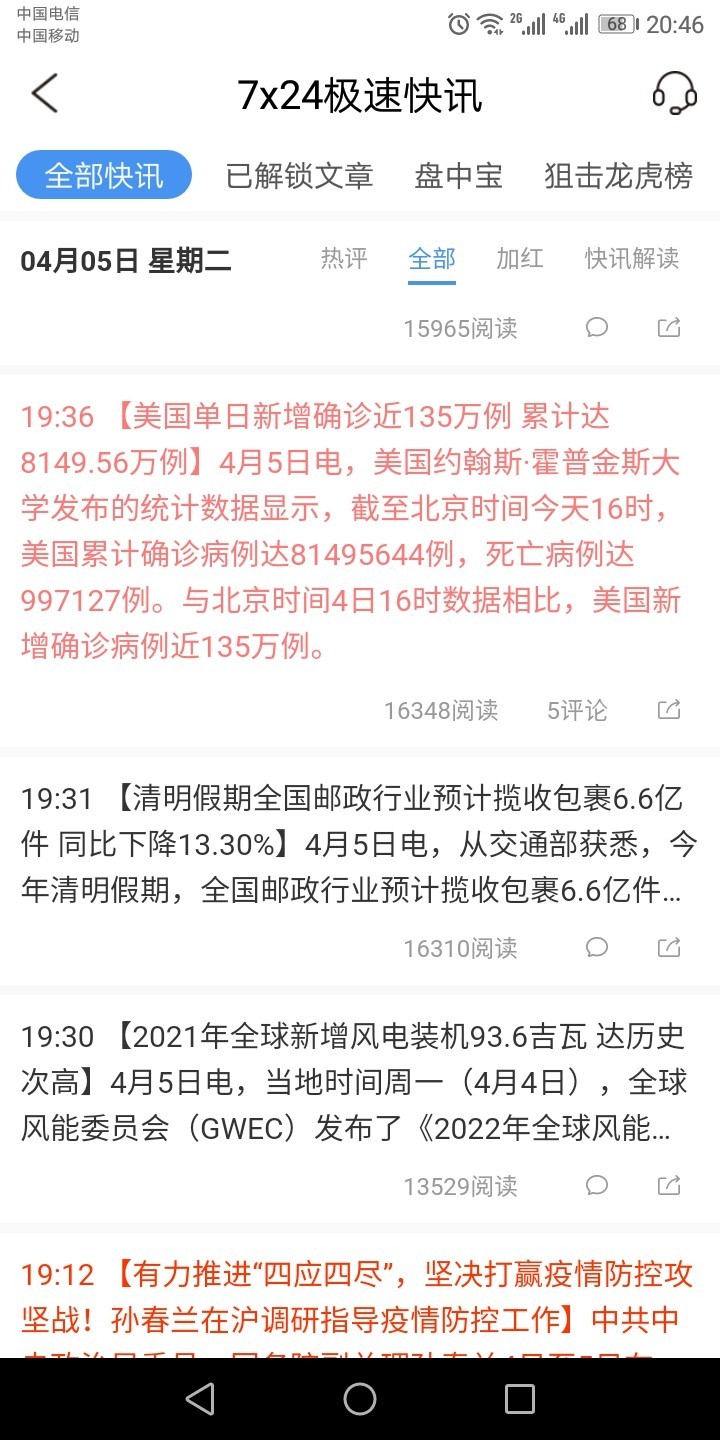Open the 狙击龙虎榜 tab
Viewport: 720px width, 1440px height.
(x=618, y=176)
